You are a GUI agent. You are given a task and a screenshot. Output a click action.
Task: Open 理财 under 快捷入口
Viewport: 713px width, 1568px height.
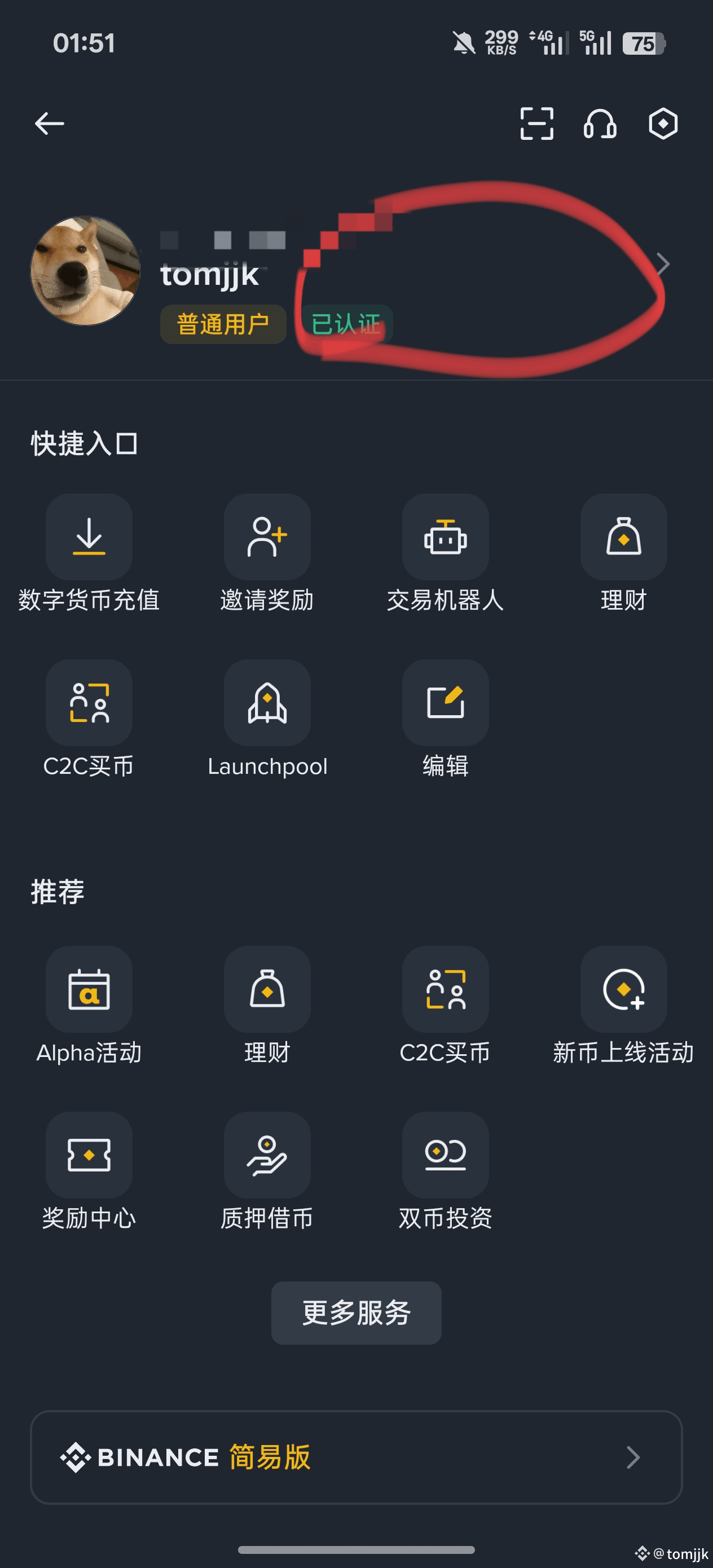(623, 537)
